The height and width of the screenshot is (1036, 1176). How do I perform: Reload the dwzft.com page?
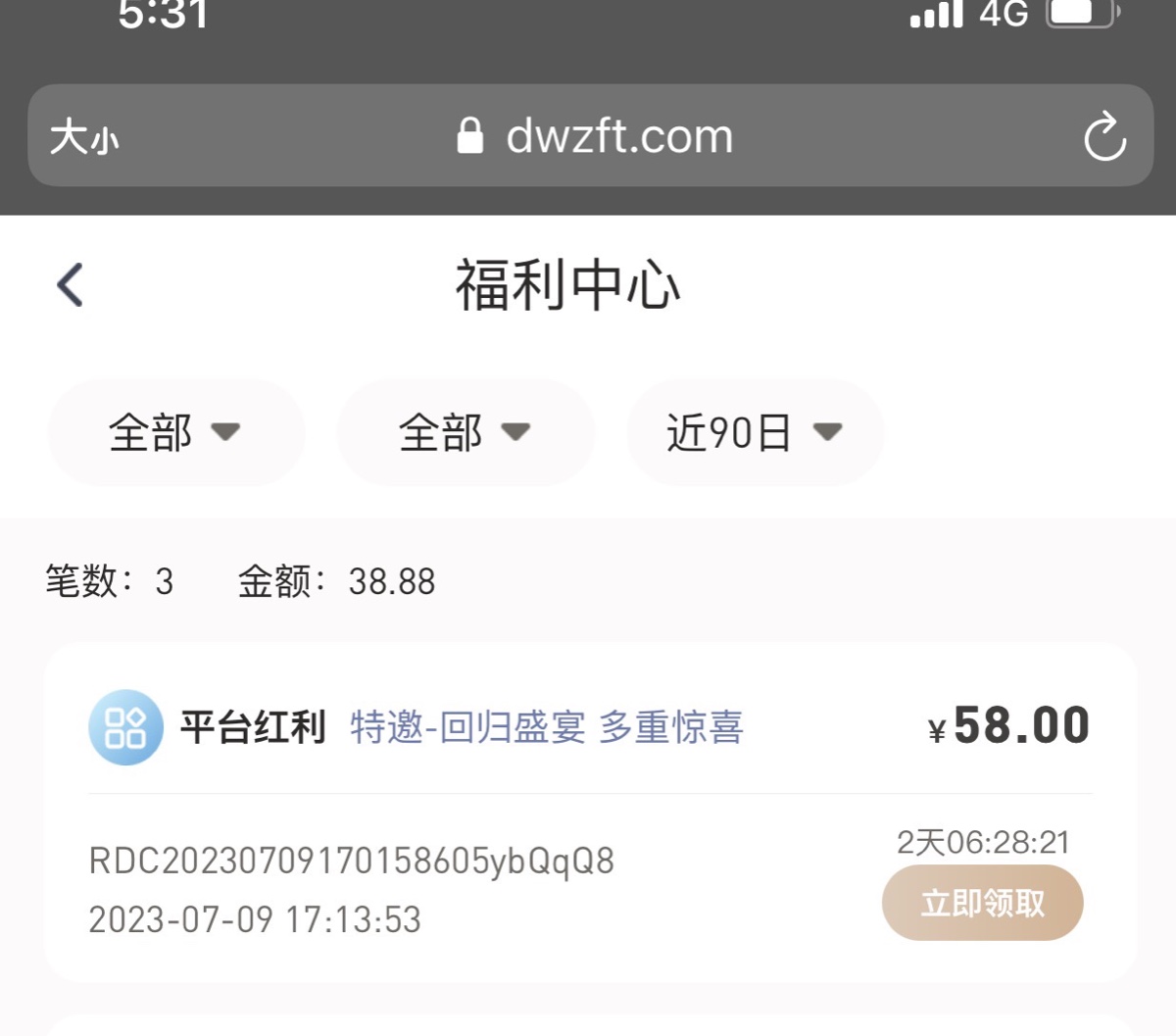pyautogui.click(x=1104, y=136)
